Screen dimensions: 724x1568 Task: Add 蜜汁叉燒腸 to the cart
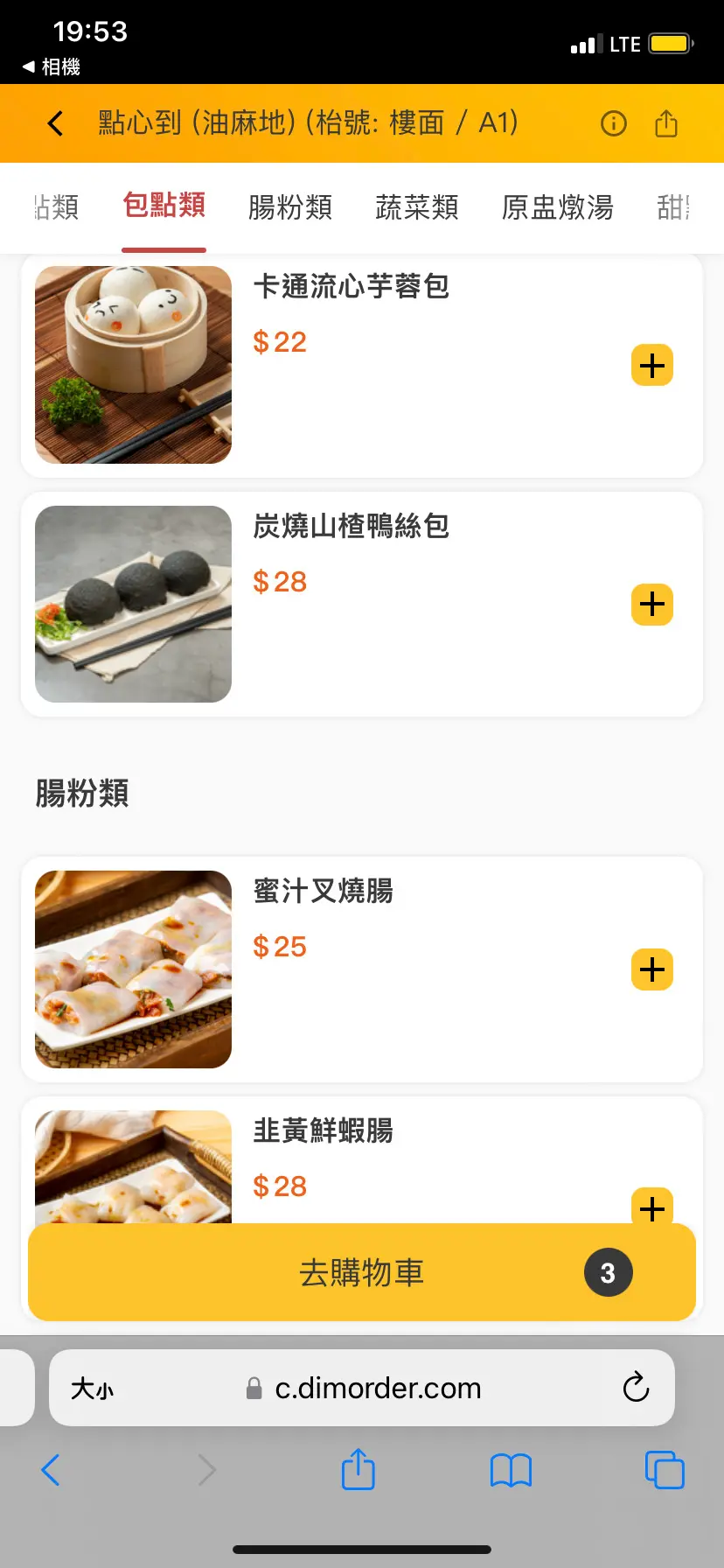point(652,969)
